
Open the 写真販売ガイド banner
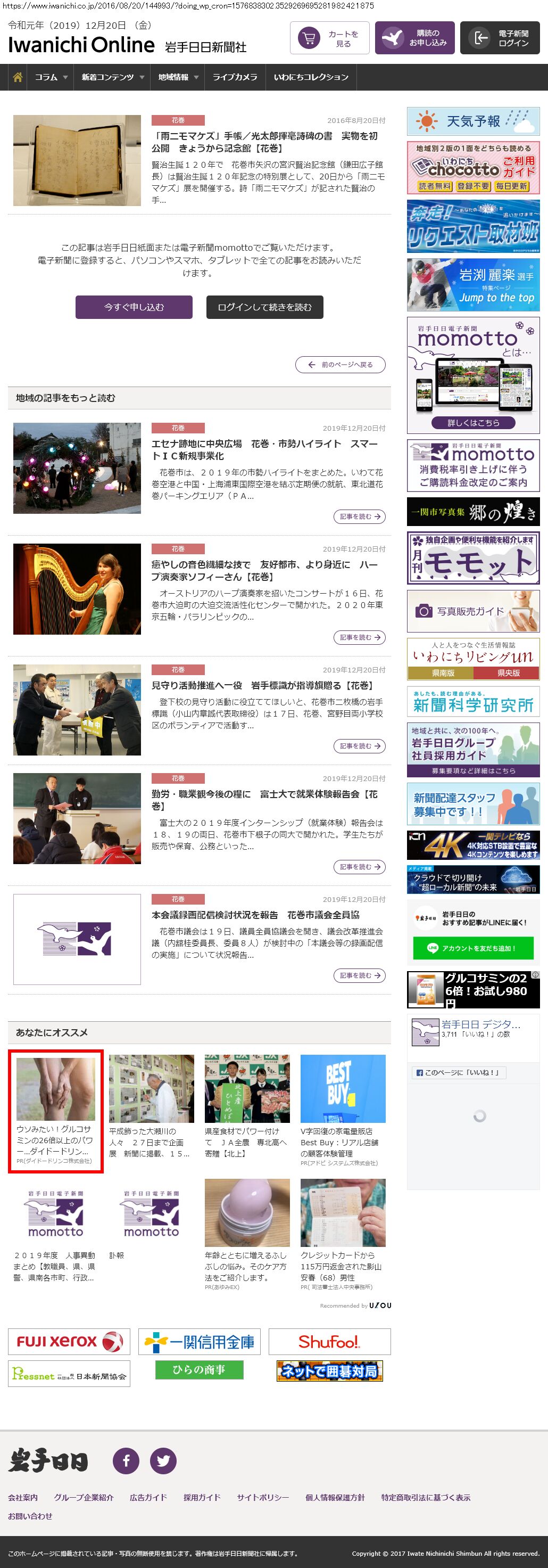pos(472,611)
